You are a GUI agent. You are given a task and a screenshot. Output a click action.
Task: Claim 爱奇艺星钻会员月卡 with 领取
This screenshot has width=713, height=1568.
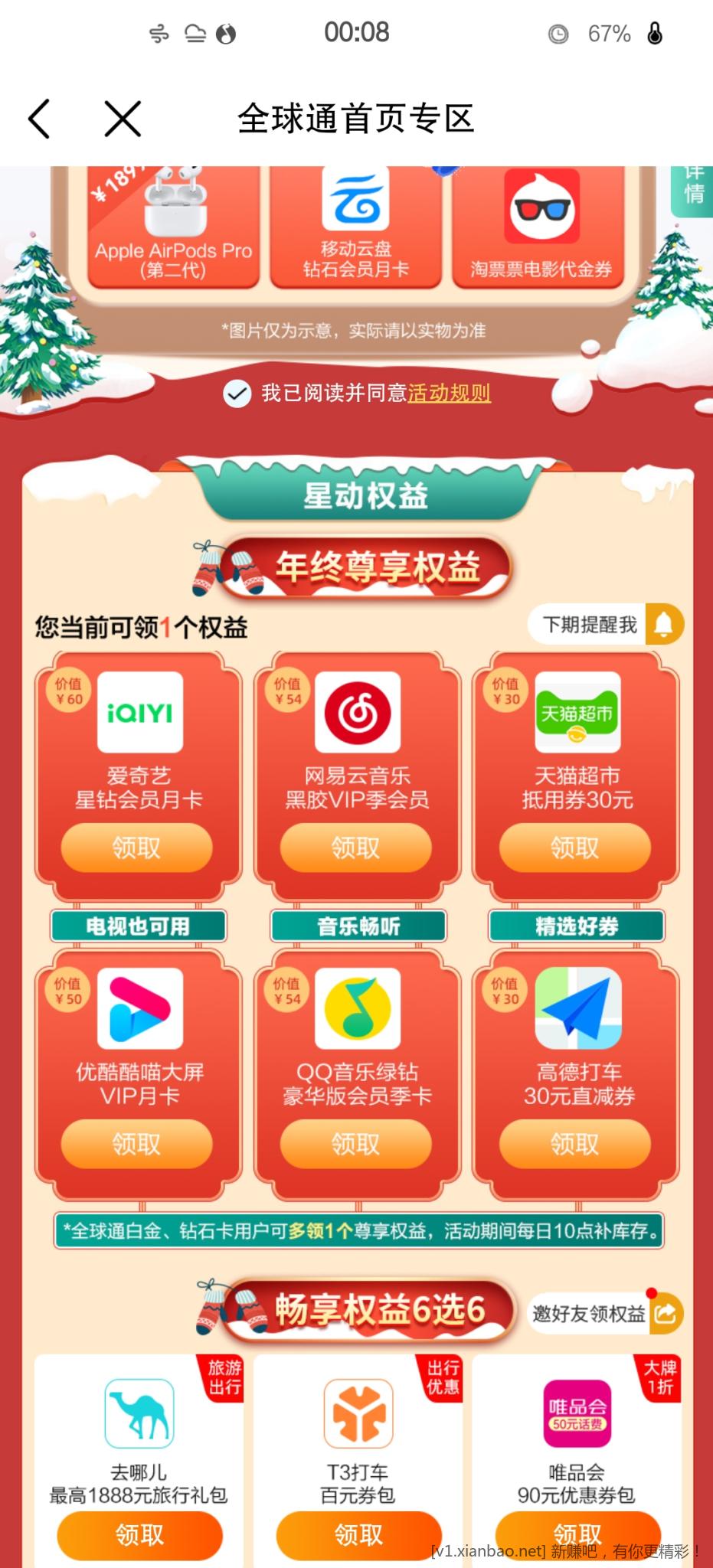136,848
